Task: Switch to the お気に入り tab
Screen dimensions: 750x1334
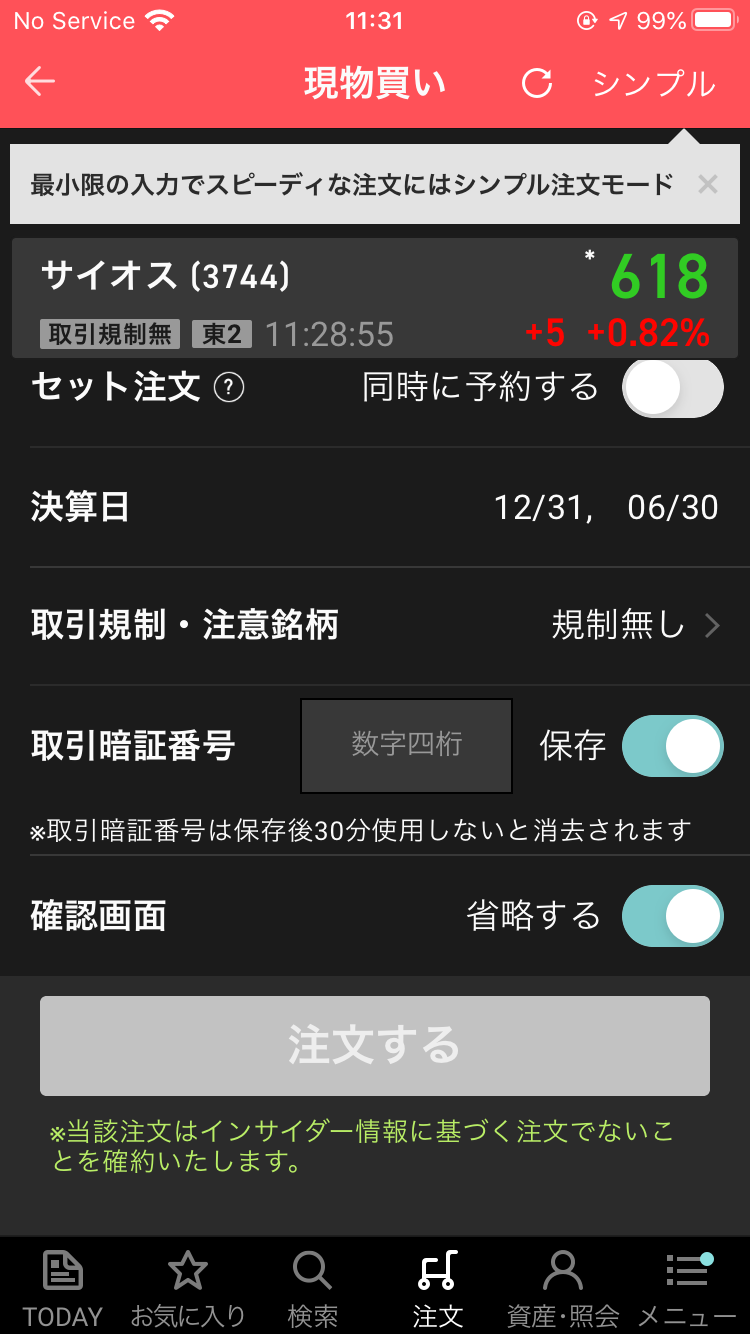Action: [188, 1288]
